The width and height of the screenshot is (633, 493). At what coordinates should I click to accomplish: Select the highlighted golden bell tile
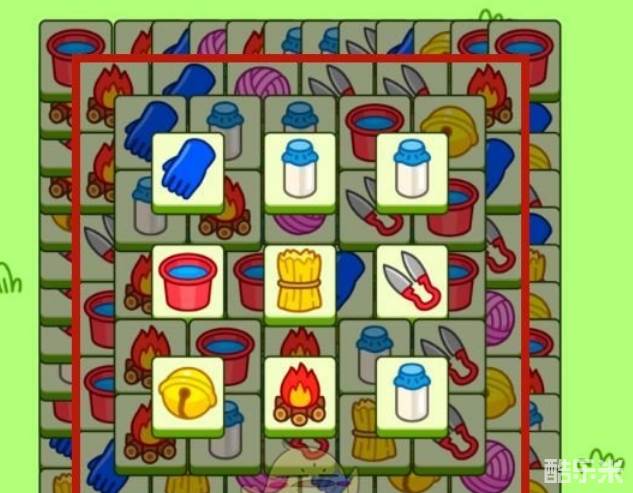pos(188,393)
